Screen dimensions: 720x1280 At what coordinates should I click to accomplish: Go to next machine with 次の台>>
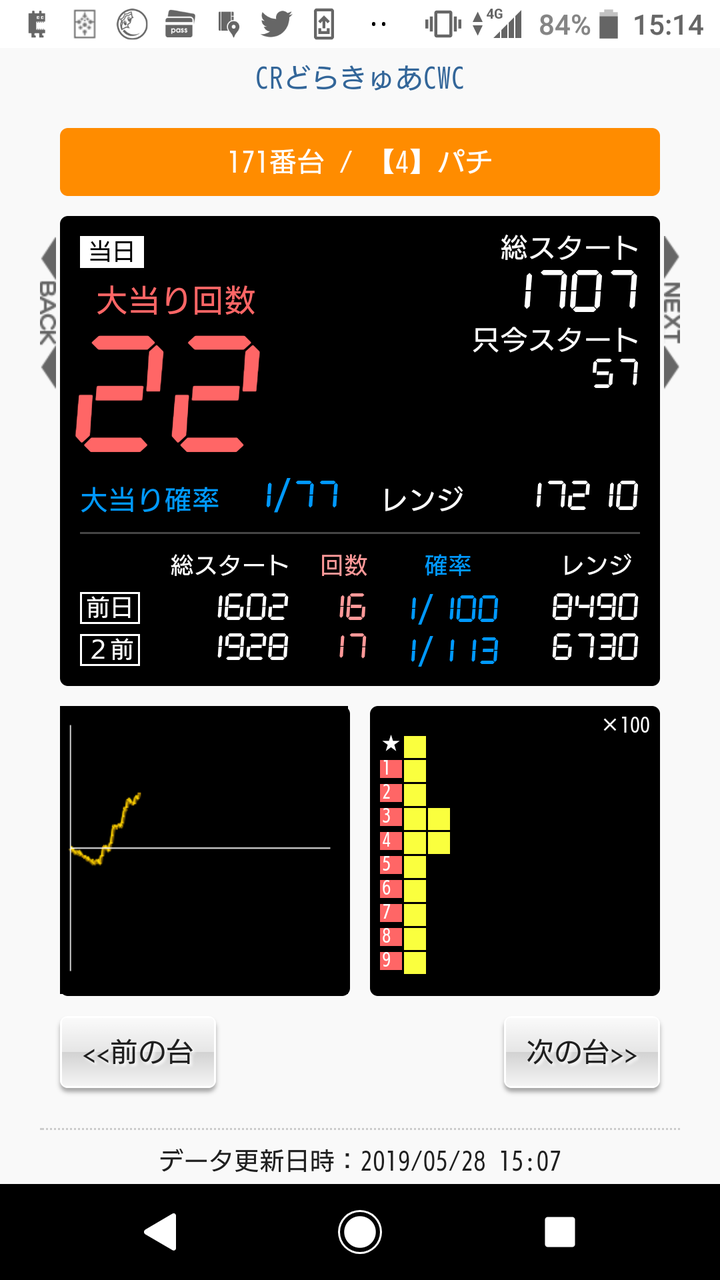(582, 1053)
